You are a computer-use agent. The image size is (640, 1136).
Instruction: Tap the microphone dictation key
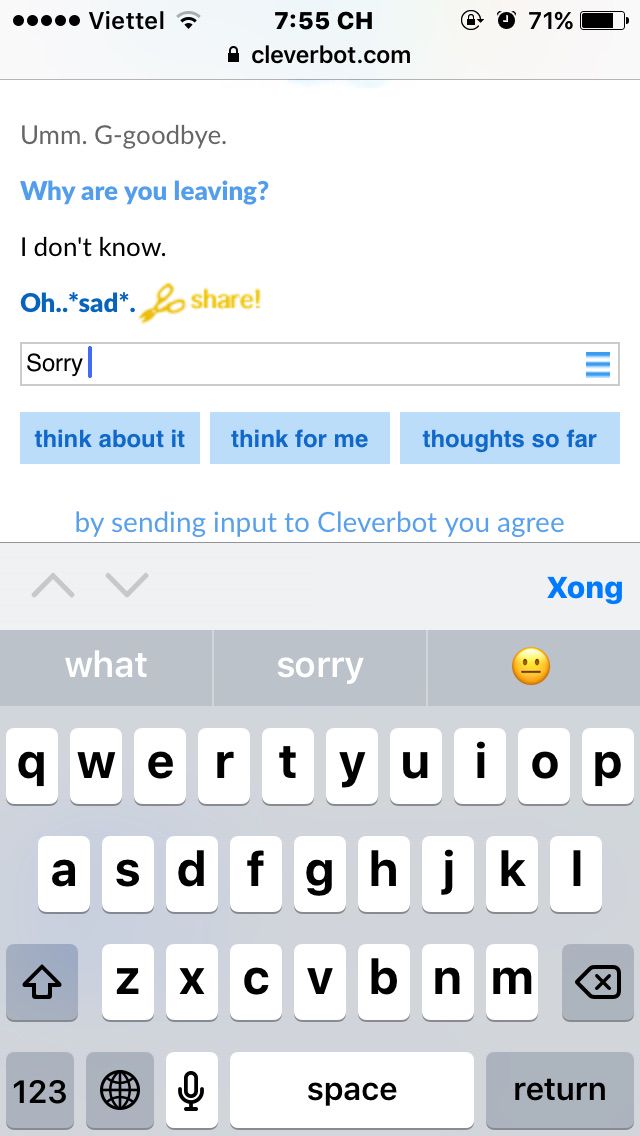pyautogui.click(x=192, y=1090)
